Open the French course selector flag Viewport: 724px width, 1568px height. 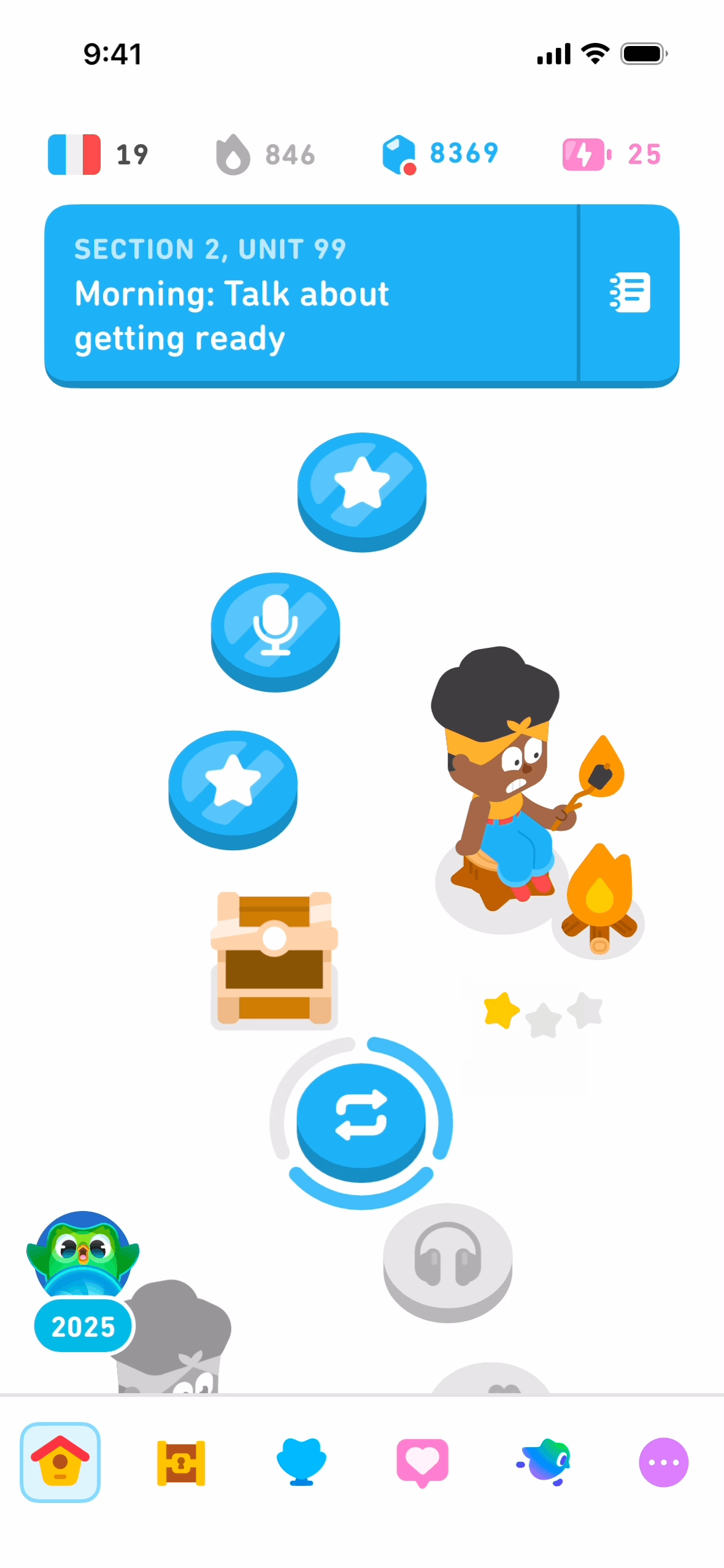coord(74,155)
